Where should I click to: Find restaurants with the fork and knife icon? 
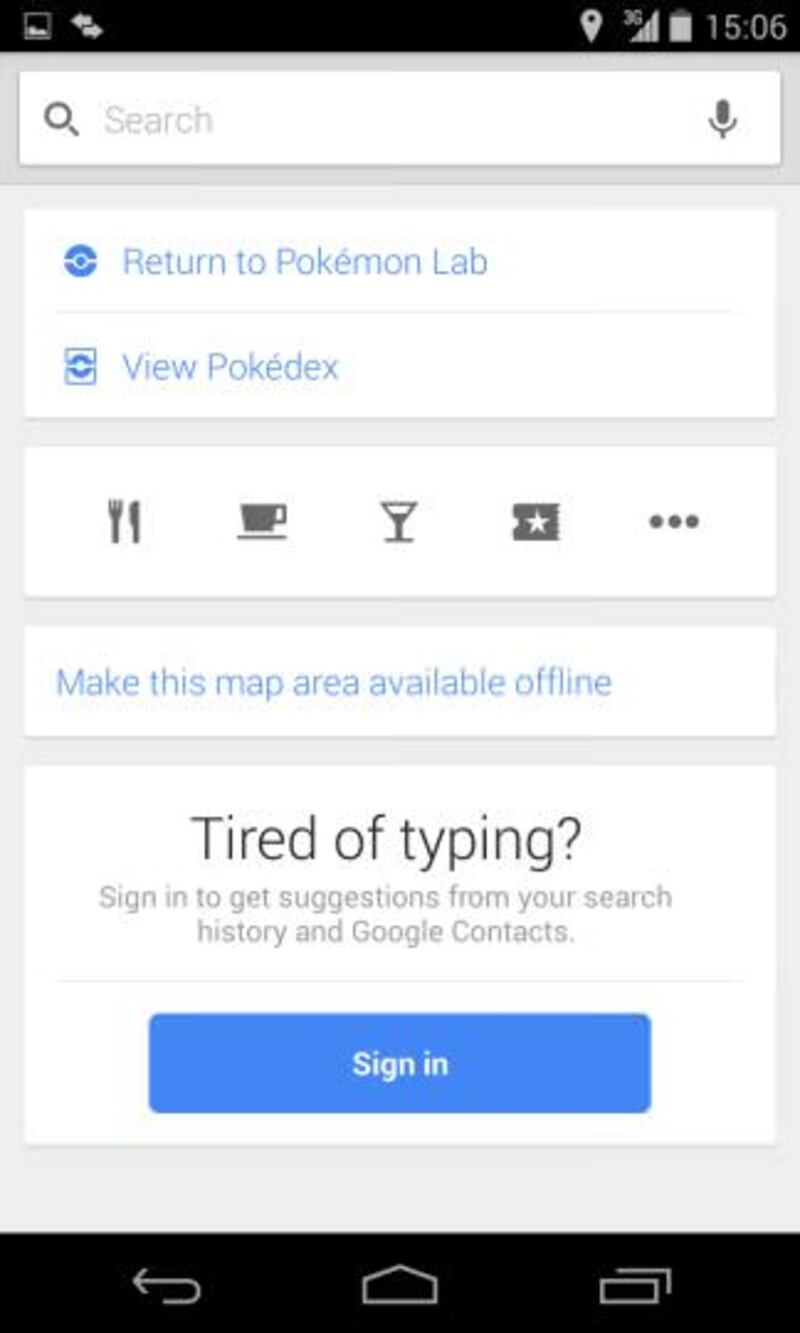coord(125,522)
